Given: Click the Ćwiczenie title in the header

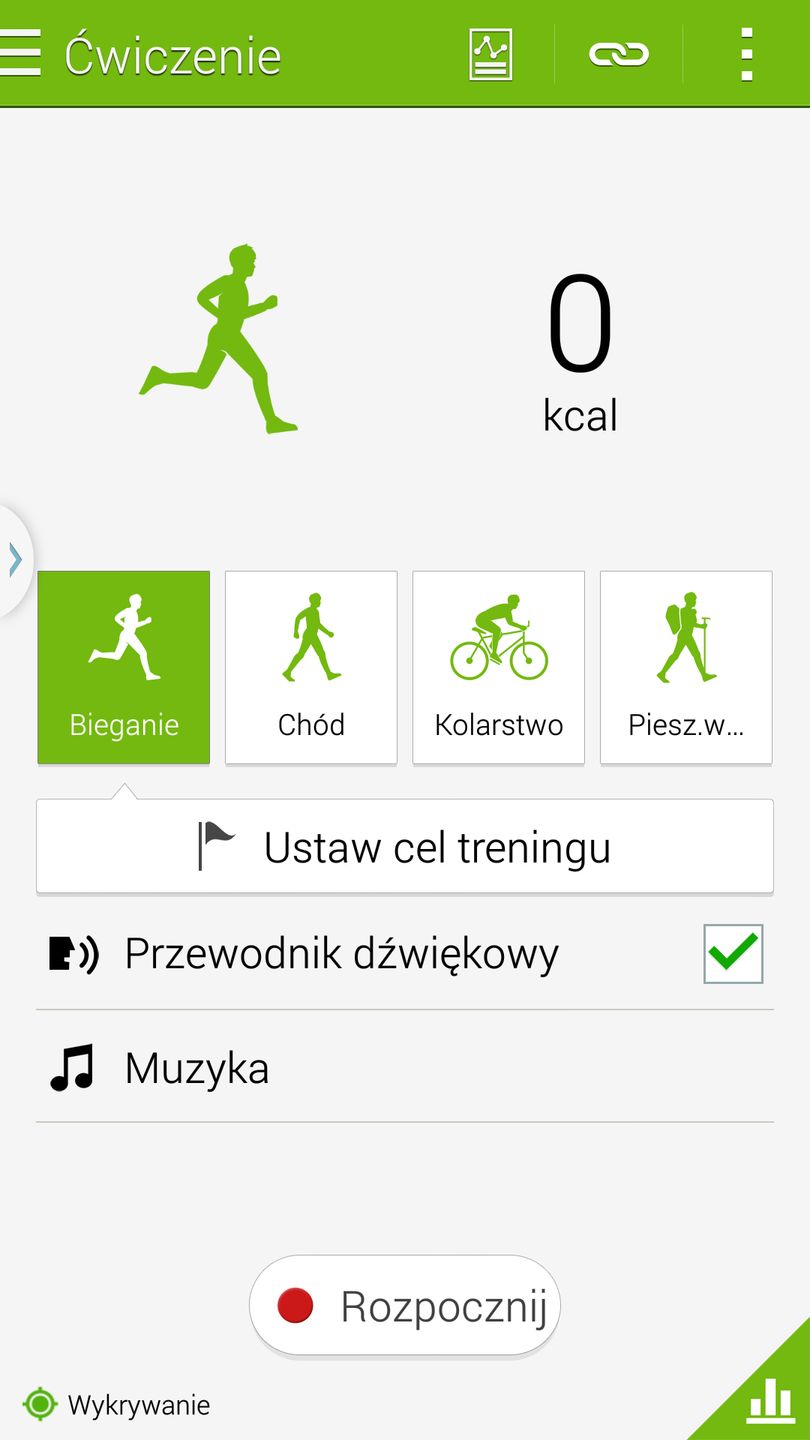Looking at the screenshot, I should [x=172, y=55].
